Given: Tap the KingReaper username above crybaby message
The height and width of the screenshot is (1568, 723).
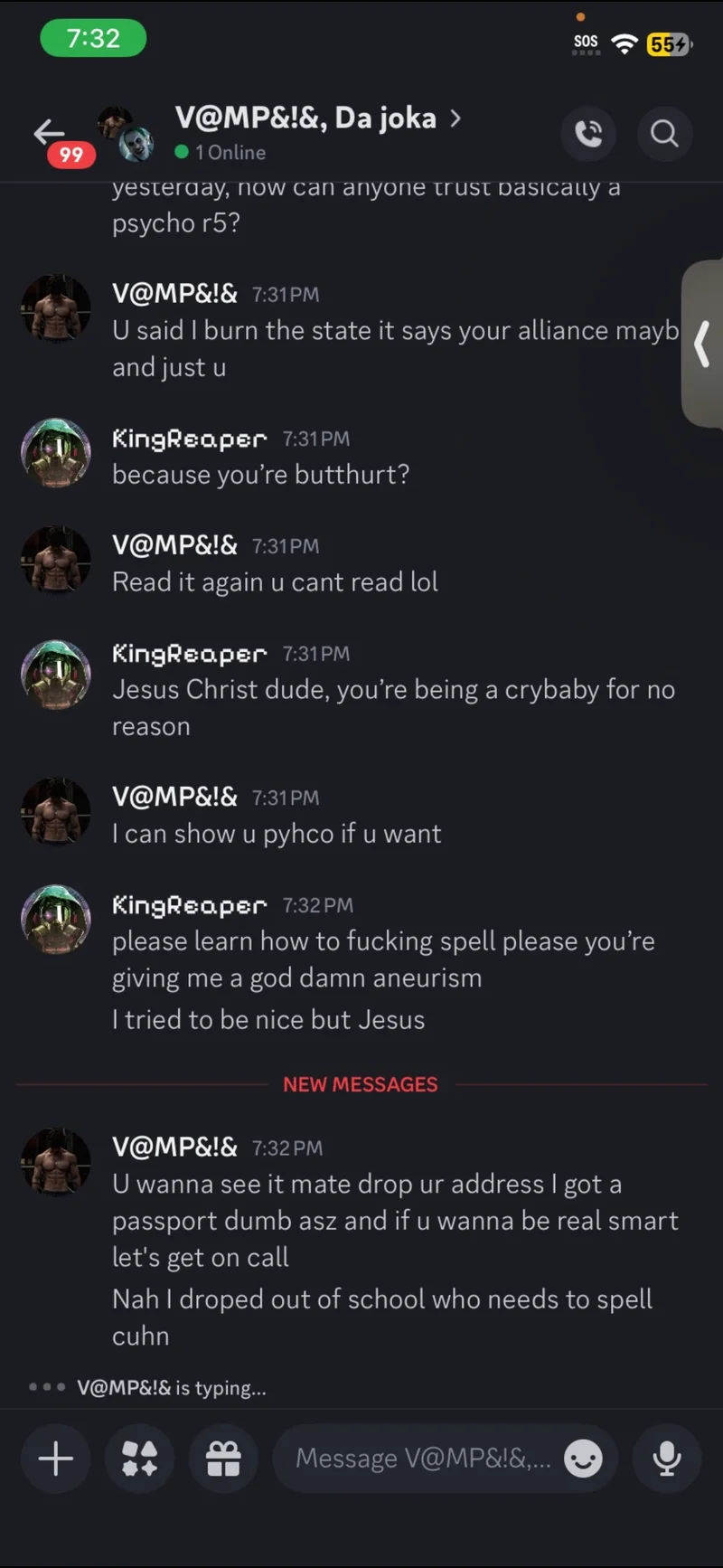Looking at the screenshot, I should tap(189, 654).
